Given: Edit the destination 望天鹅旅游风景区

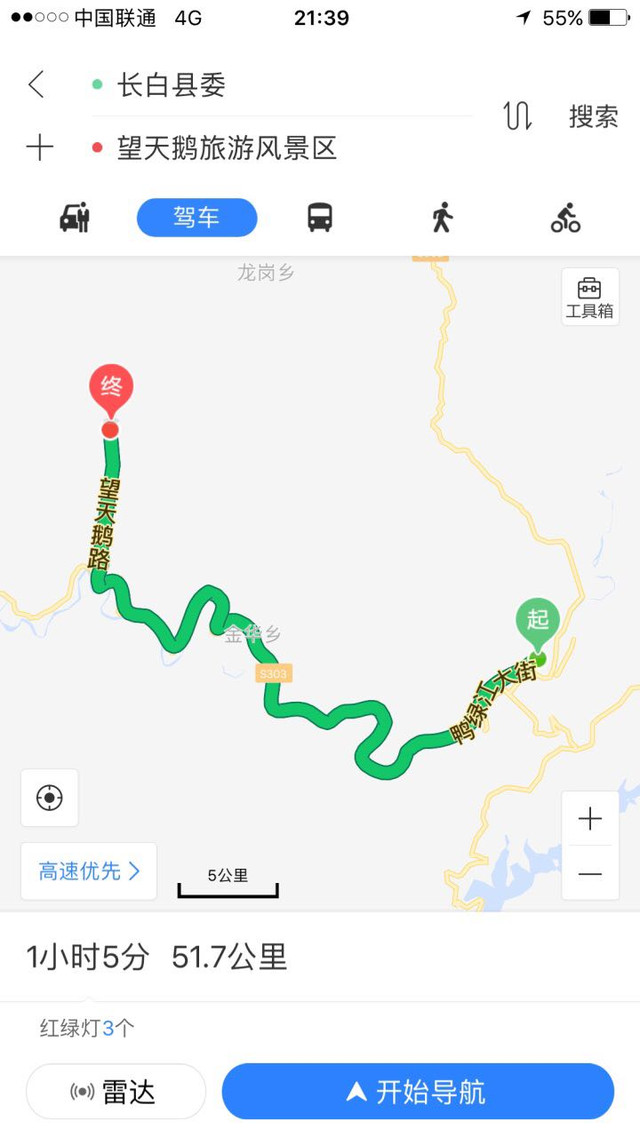Looking at the screenshot, I should coord(226,148).
